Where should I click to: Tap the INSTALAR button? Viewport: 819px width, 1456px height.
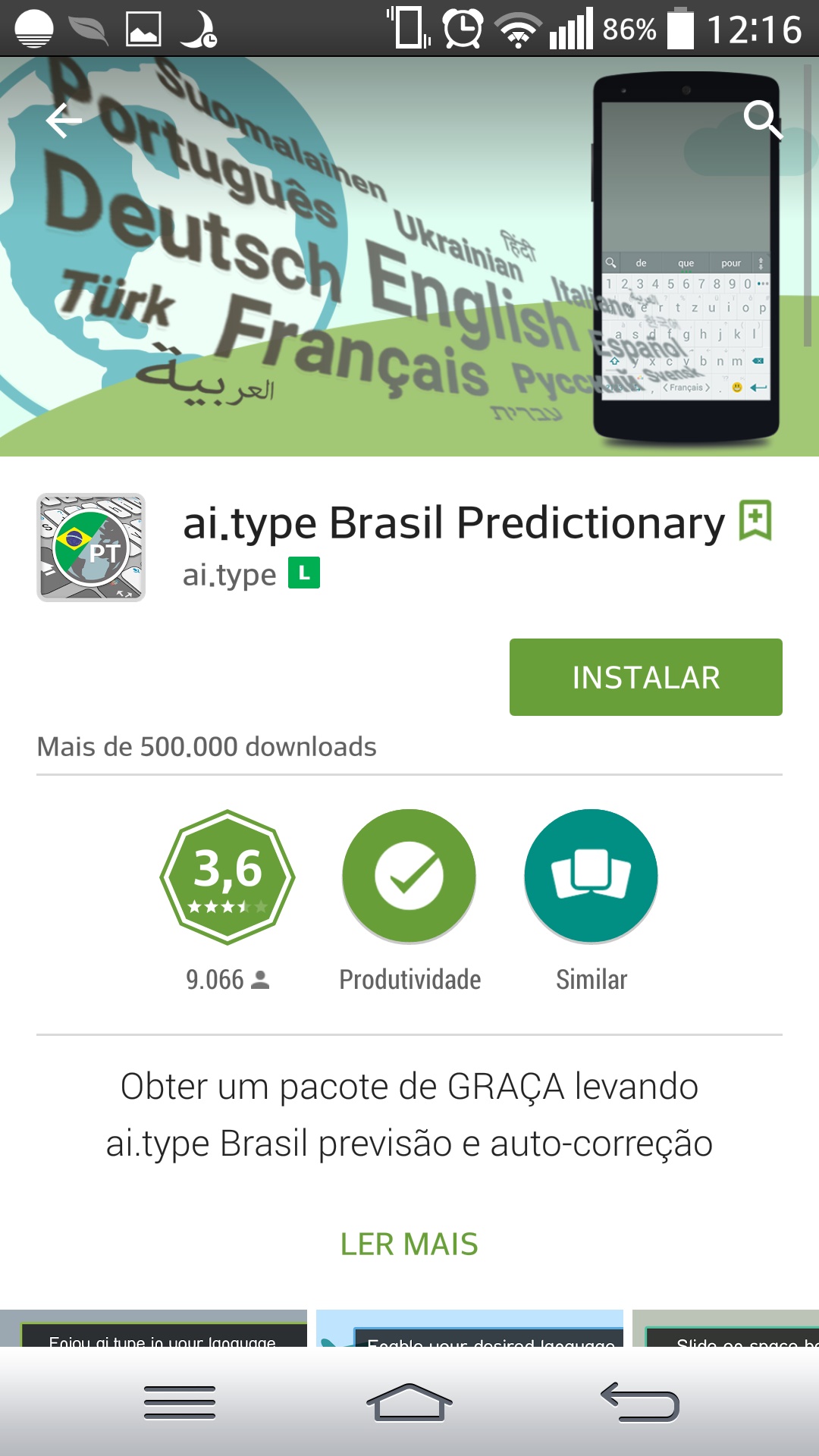645,677
